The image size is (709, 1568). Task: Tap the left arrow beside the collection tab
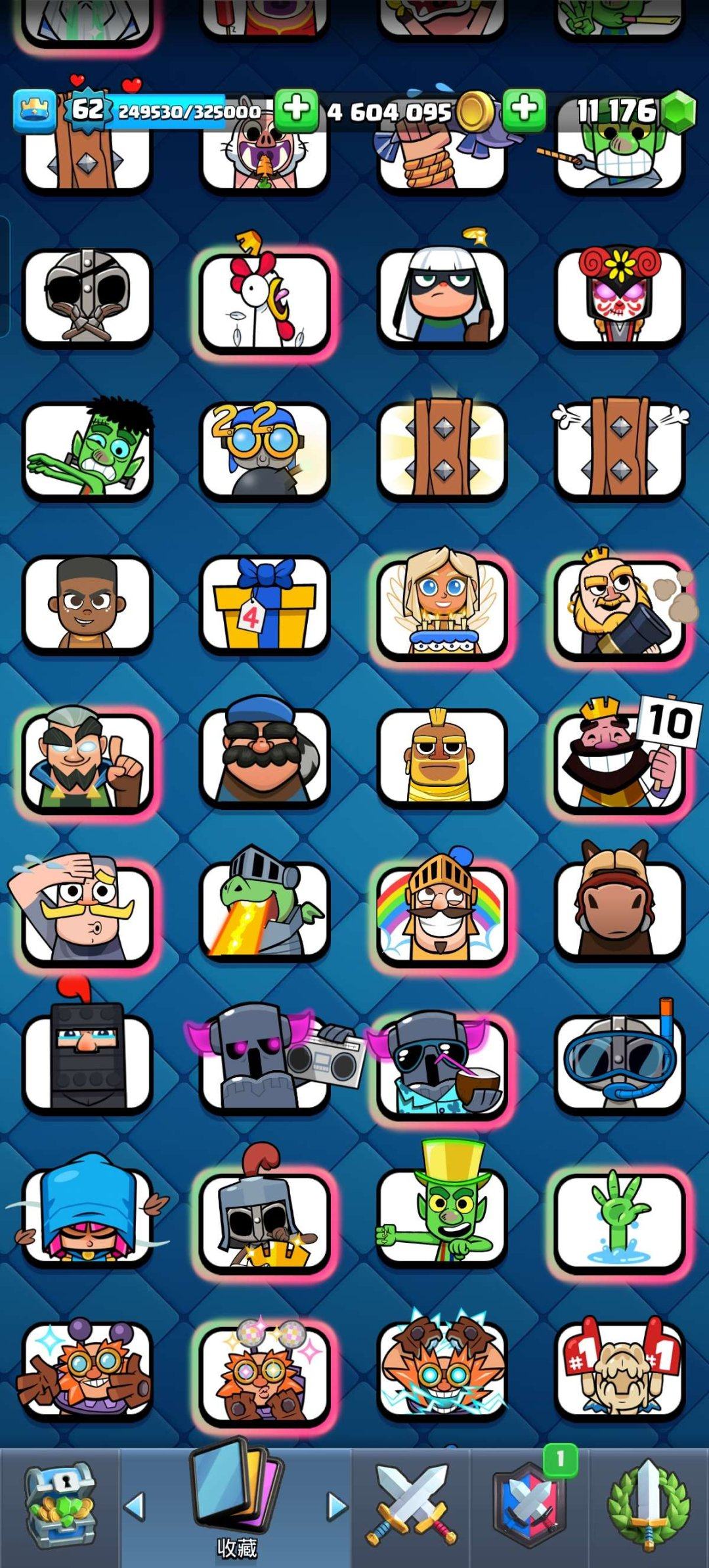point(135,1506)
